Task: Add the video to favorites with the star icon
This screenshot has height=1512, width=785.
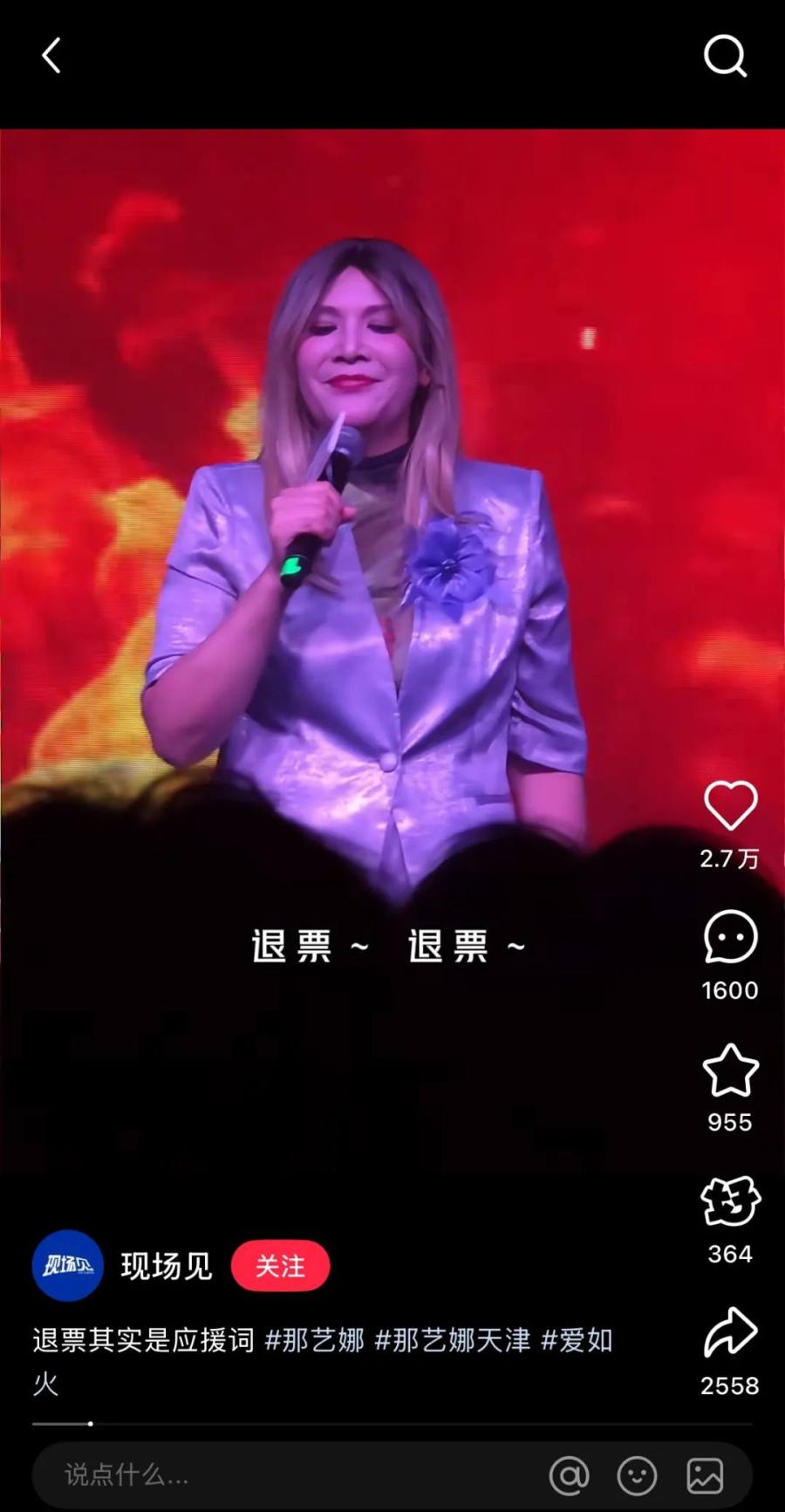Action: tap(730, 1070)
